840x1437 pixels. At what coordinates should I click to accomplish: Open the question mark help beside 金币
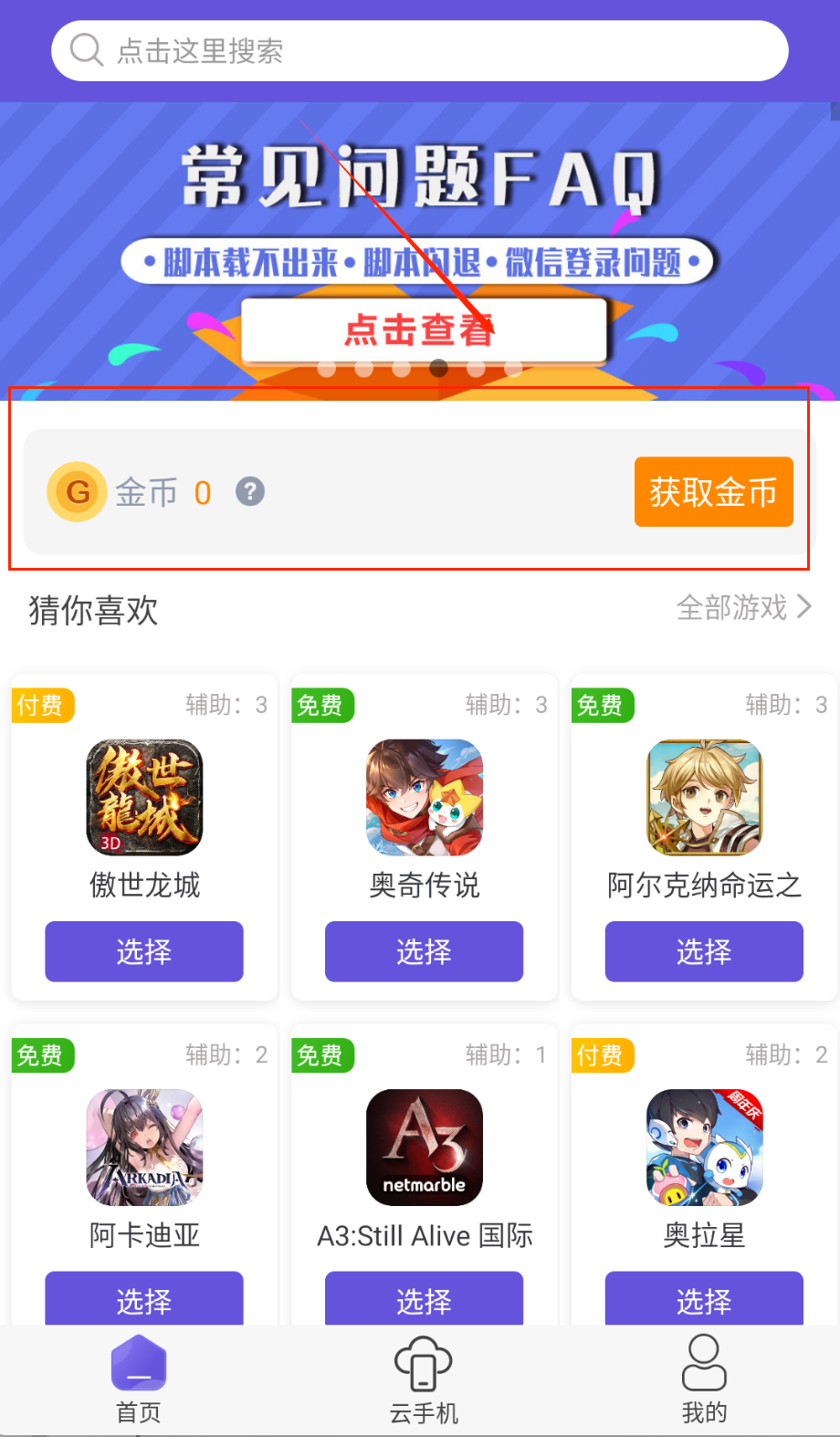250,492
